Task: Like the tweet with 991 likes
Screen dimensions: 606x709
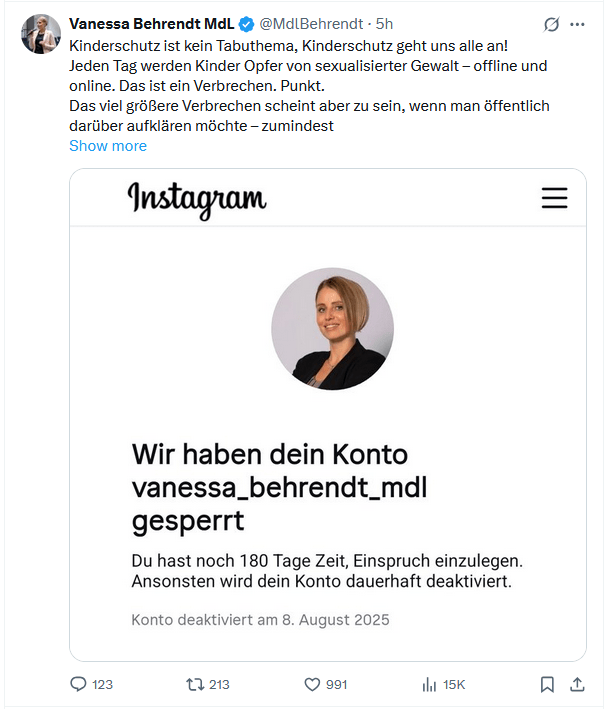Action: 312,684
